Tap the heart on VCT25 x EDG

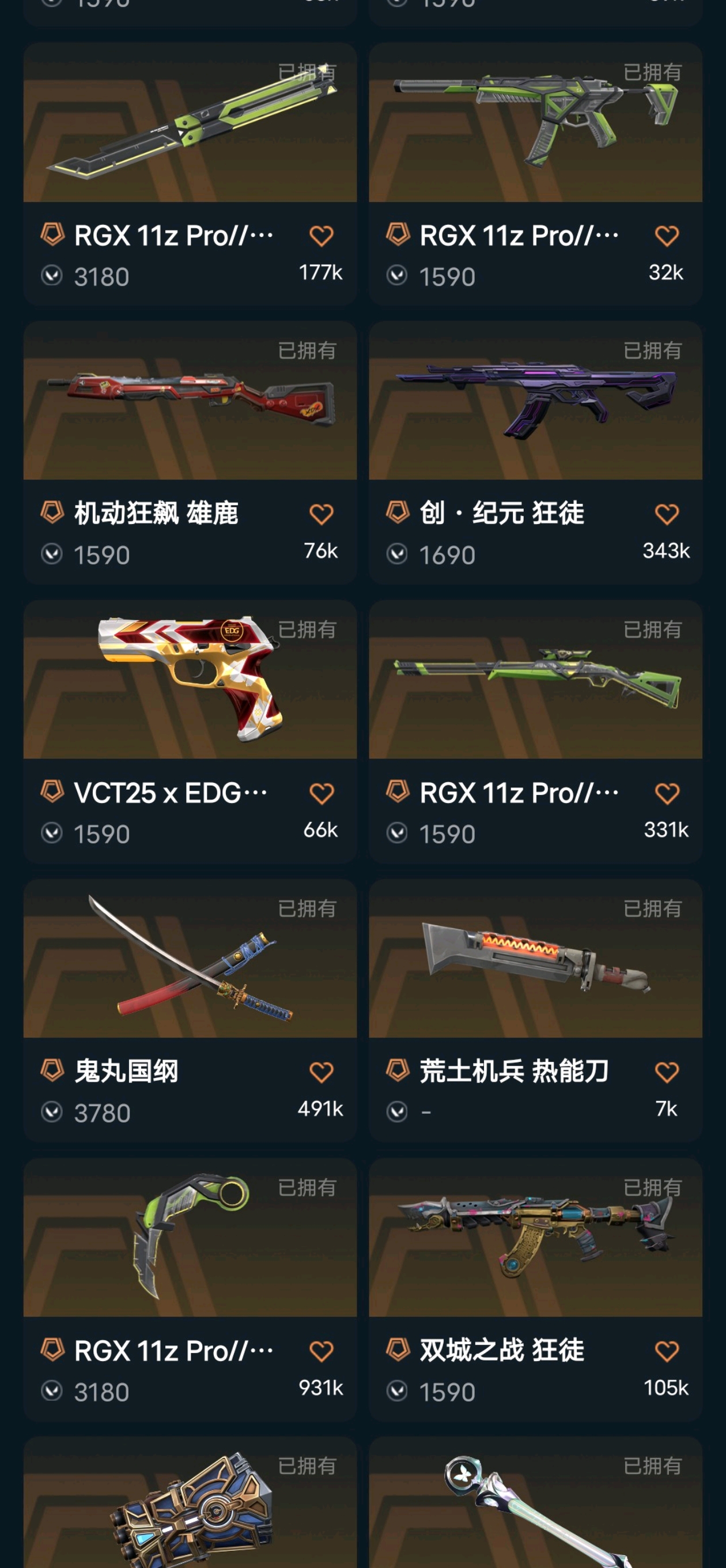(322, 793)
